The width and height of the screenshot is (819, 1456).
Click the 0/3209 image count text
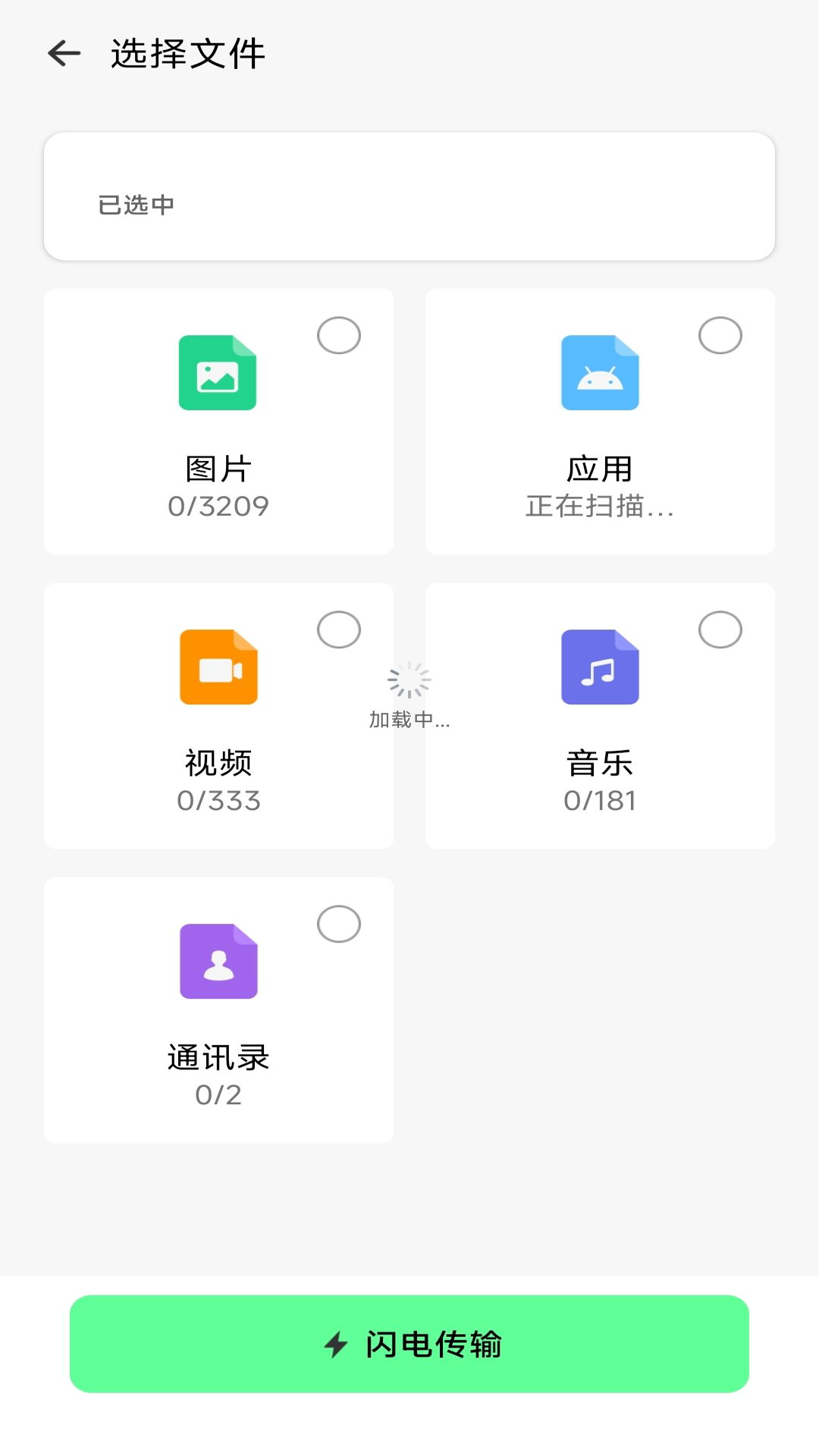[218, 507]
